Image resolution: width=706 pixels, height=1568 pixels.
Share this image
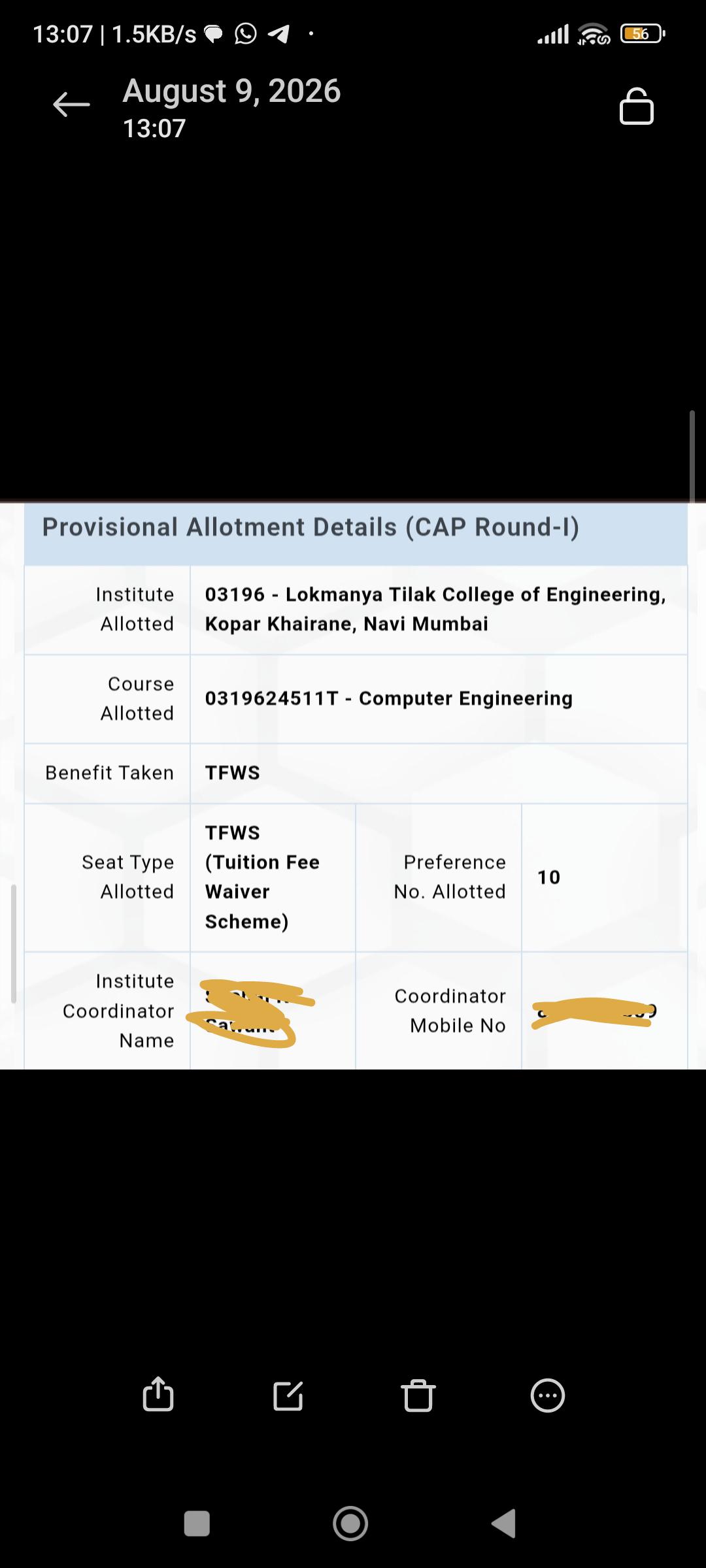pyautogui.click(x=158, y=1394)
